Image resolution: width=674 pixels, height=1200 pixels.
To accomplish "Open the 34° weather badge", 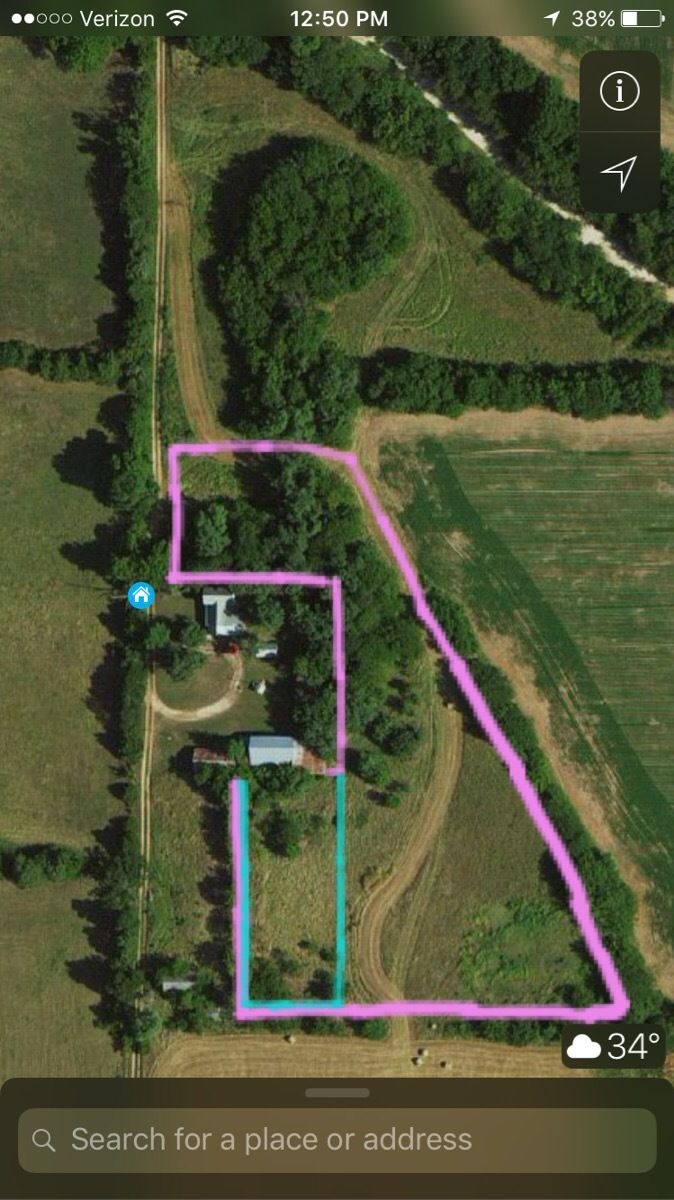I will point(613,1046).
